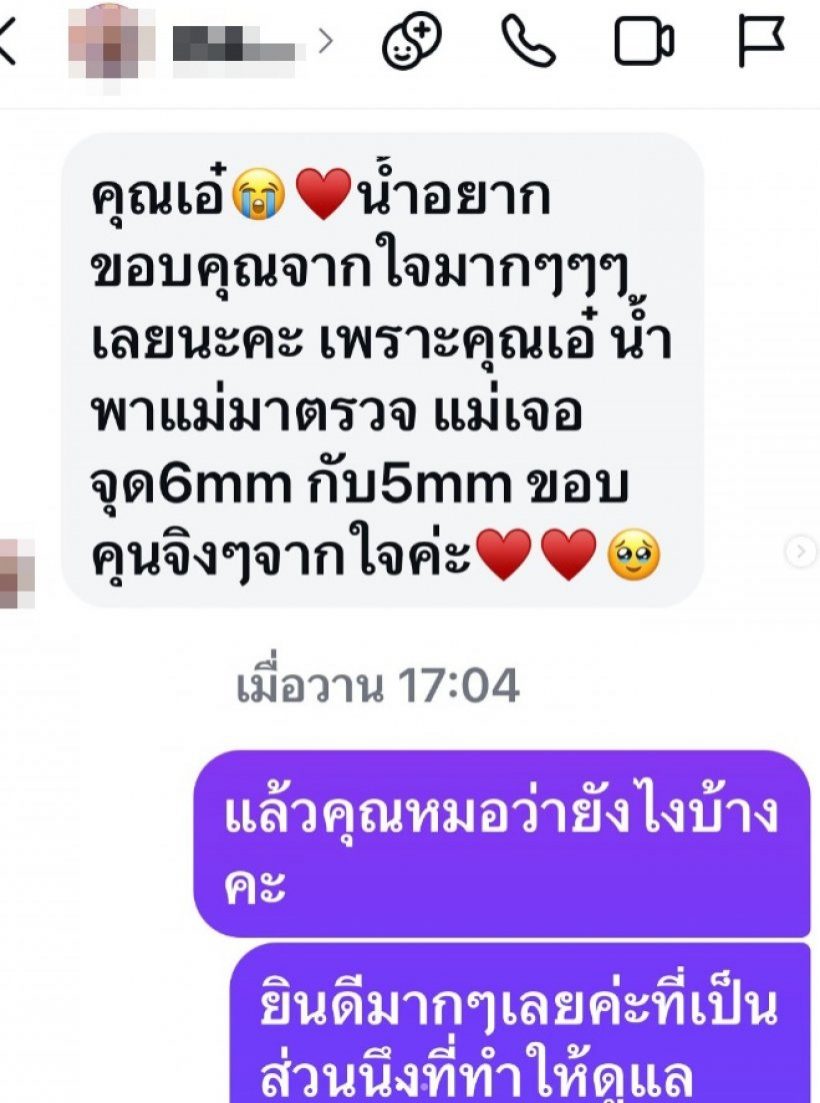Screen dimensions: 820x1103
Task: Open the flag report option
Action: click(x=762, y=42)
